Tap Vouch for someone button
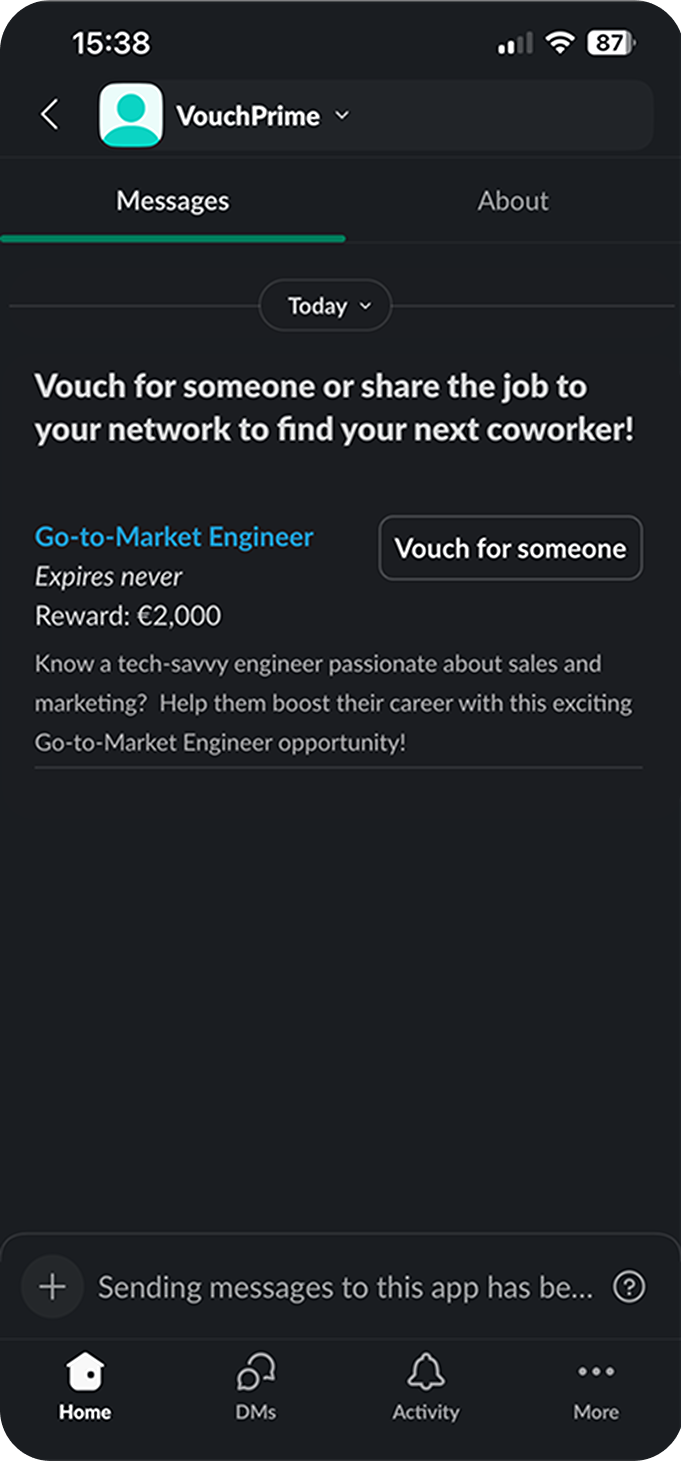Viewport: 681px width, 1461px height. 510,548
